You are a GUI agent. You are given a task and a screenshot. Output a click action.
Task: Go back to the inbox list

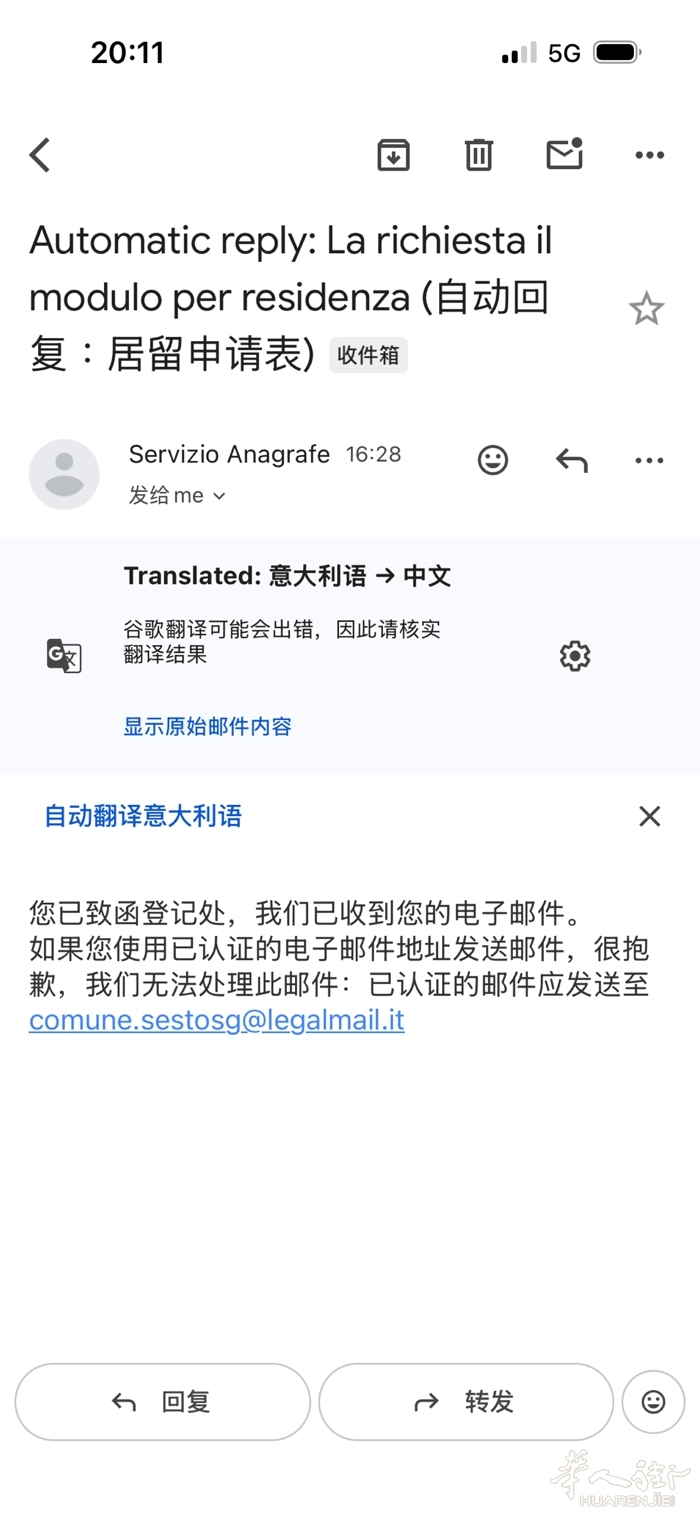point(40,155)
